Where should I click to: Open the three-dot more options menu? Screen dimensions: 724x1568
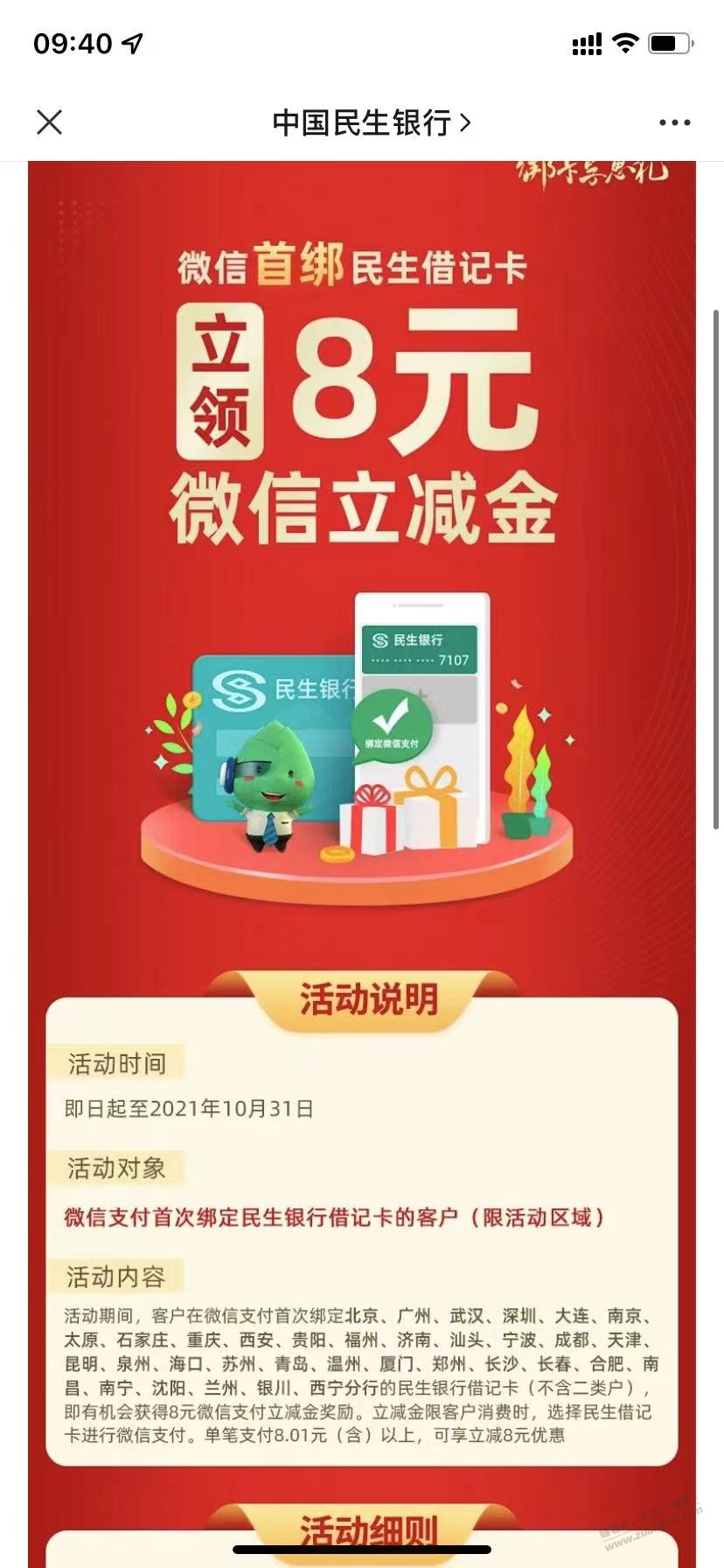click(x=674, y=122)
